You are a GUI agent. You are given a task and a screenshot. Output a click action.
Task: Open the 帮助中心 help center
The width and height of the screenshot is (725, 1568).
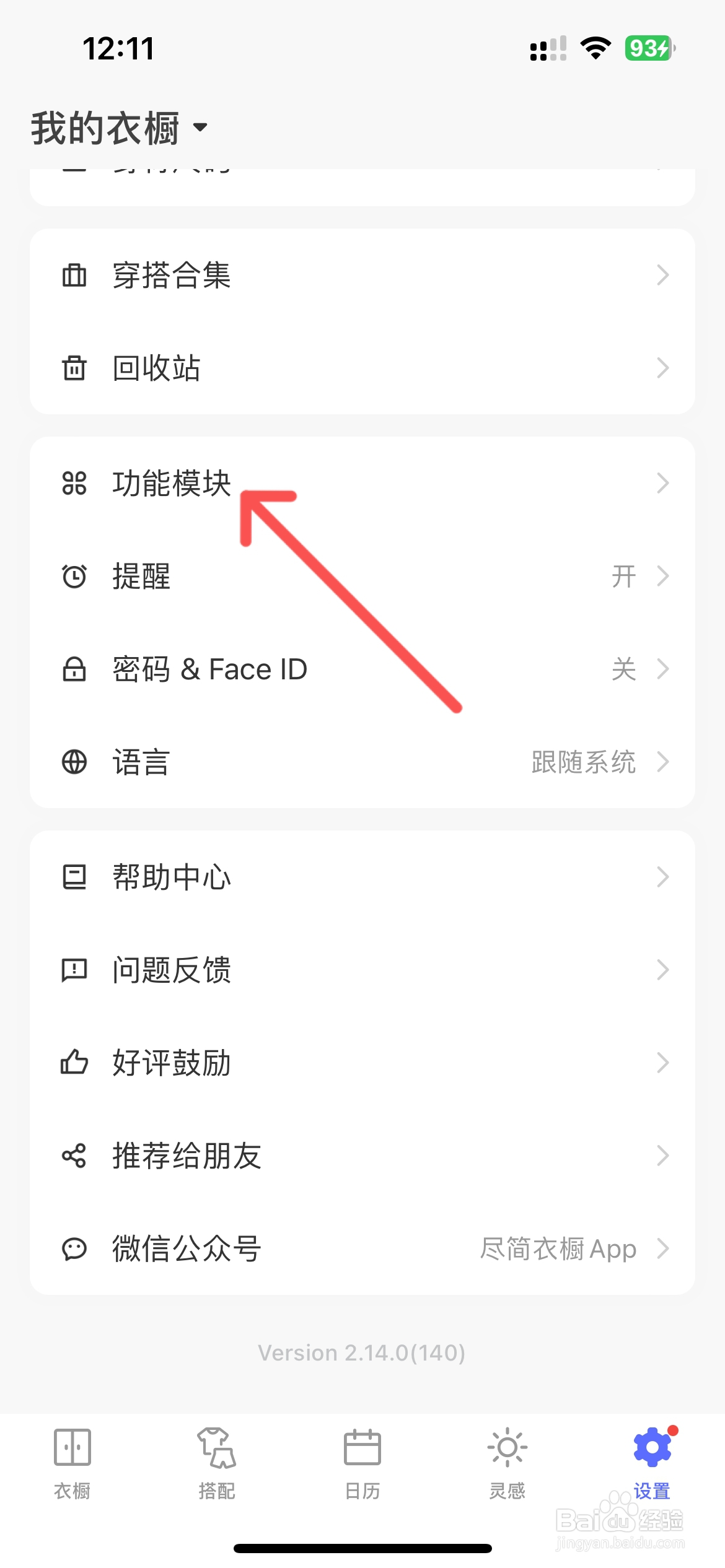point(170,876)
